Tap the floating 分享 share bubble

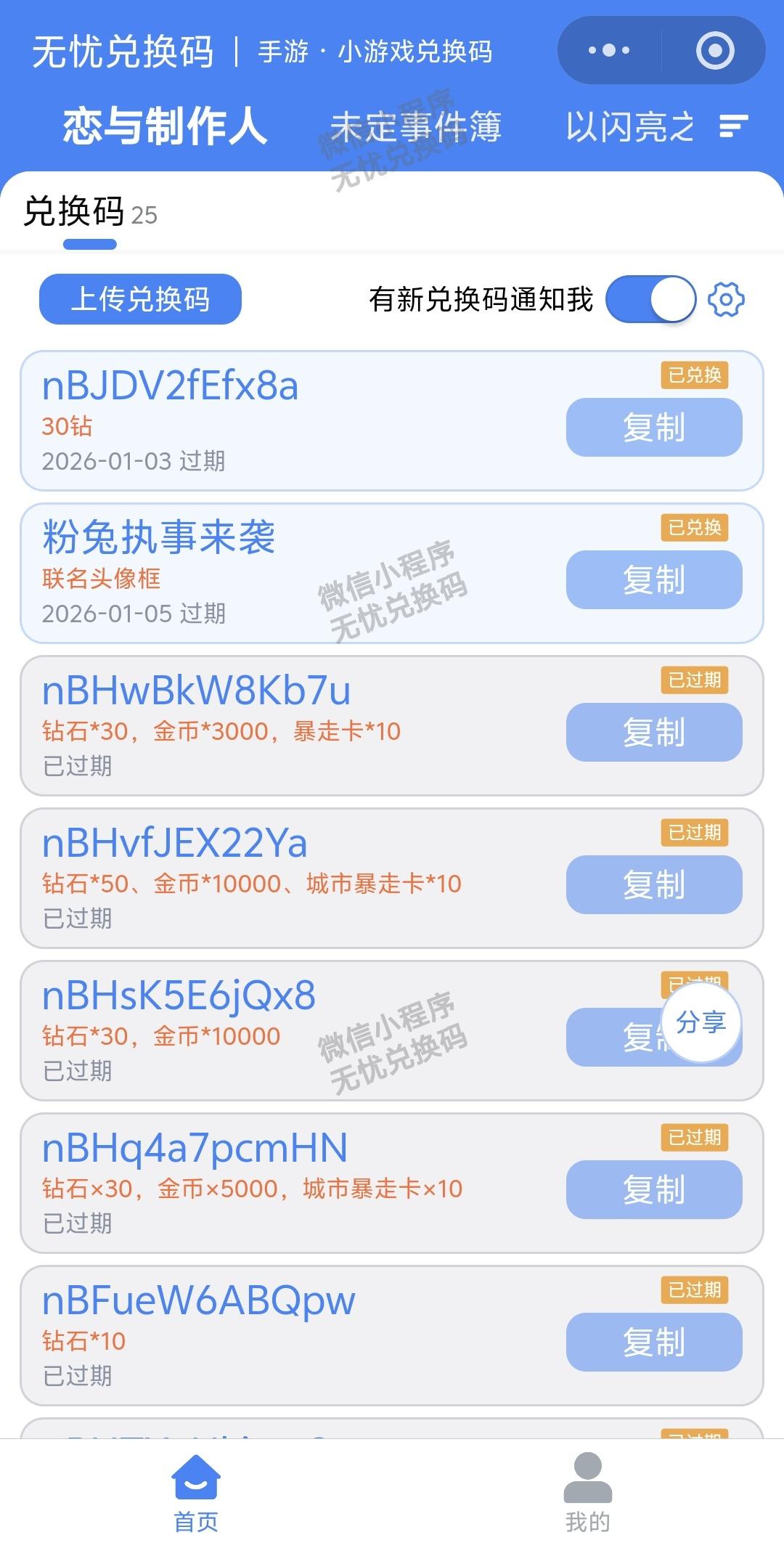click(702, 1025)
